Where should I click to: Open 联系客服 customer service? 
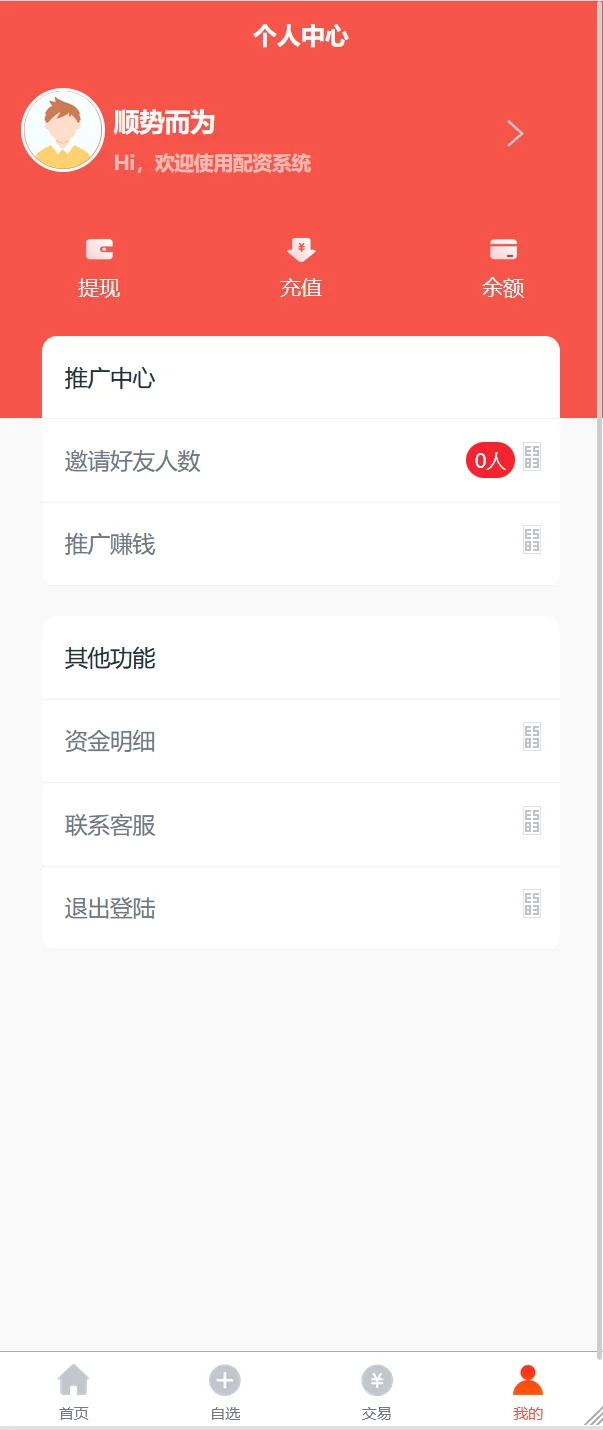pos(300,825)
